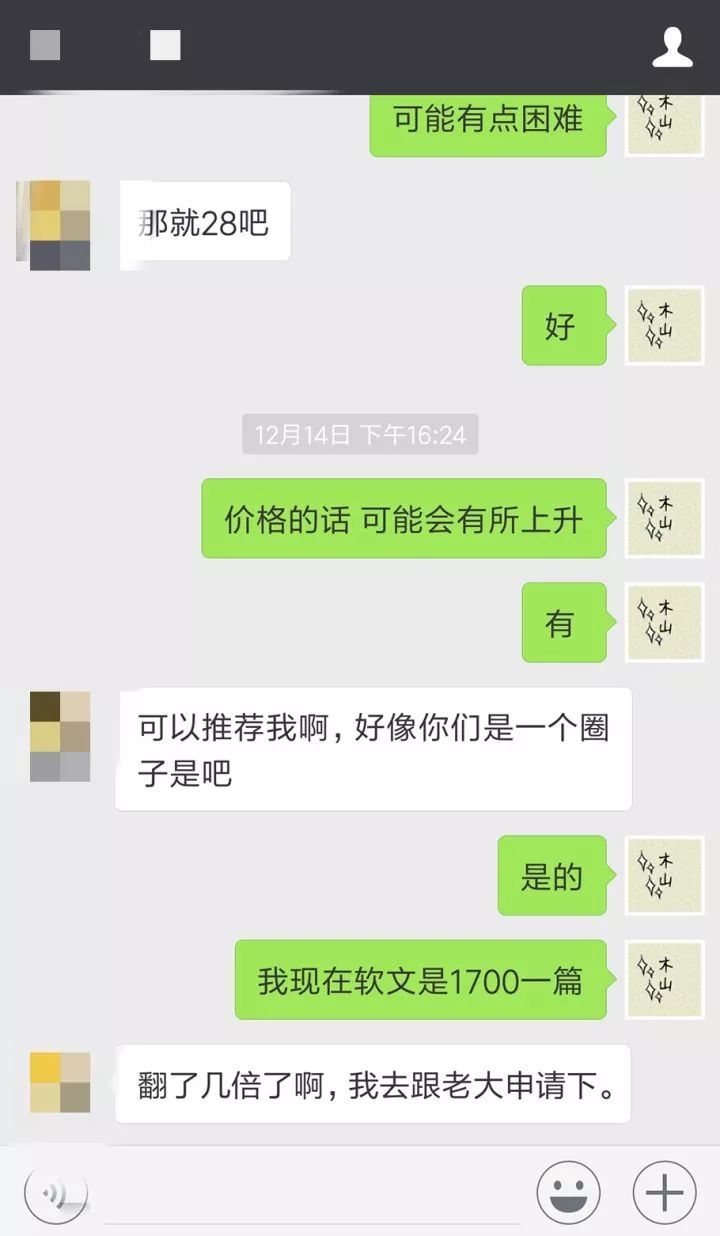Image resolution: width=720 pixels, height=1236 pixels.
Task: Open own avatar beside 我现在软文是1700一篇
Action: click(x=664, y=979)
